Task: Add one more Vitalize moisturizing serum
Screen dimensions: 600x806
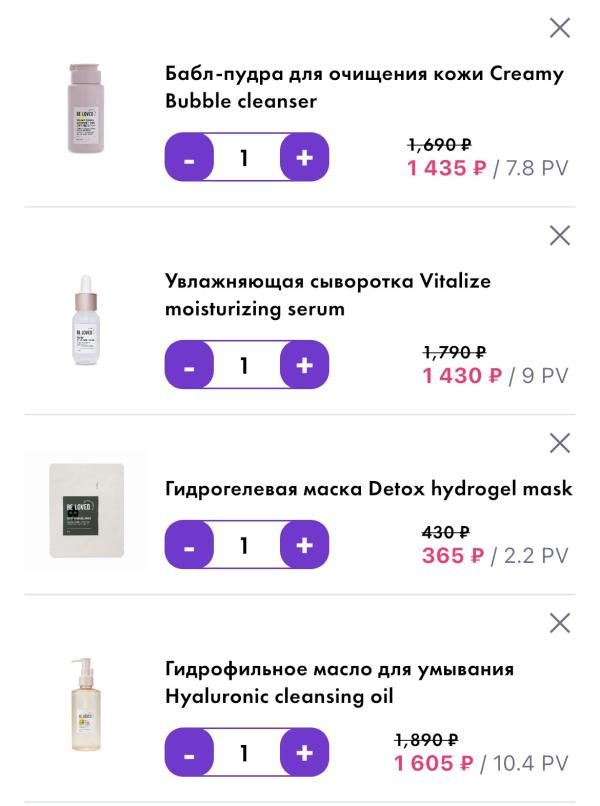Action: click(305, 366)
